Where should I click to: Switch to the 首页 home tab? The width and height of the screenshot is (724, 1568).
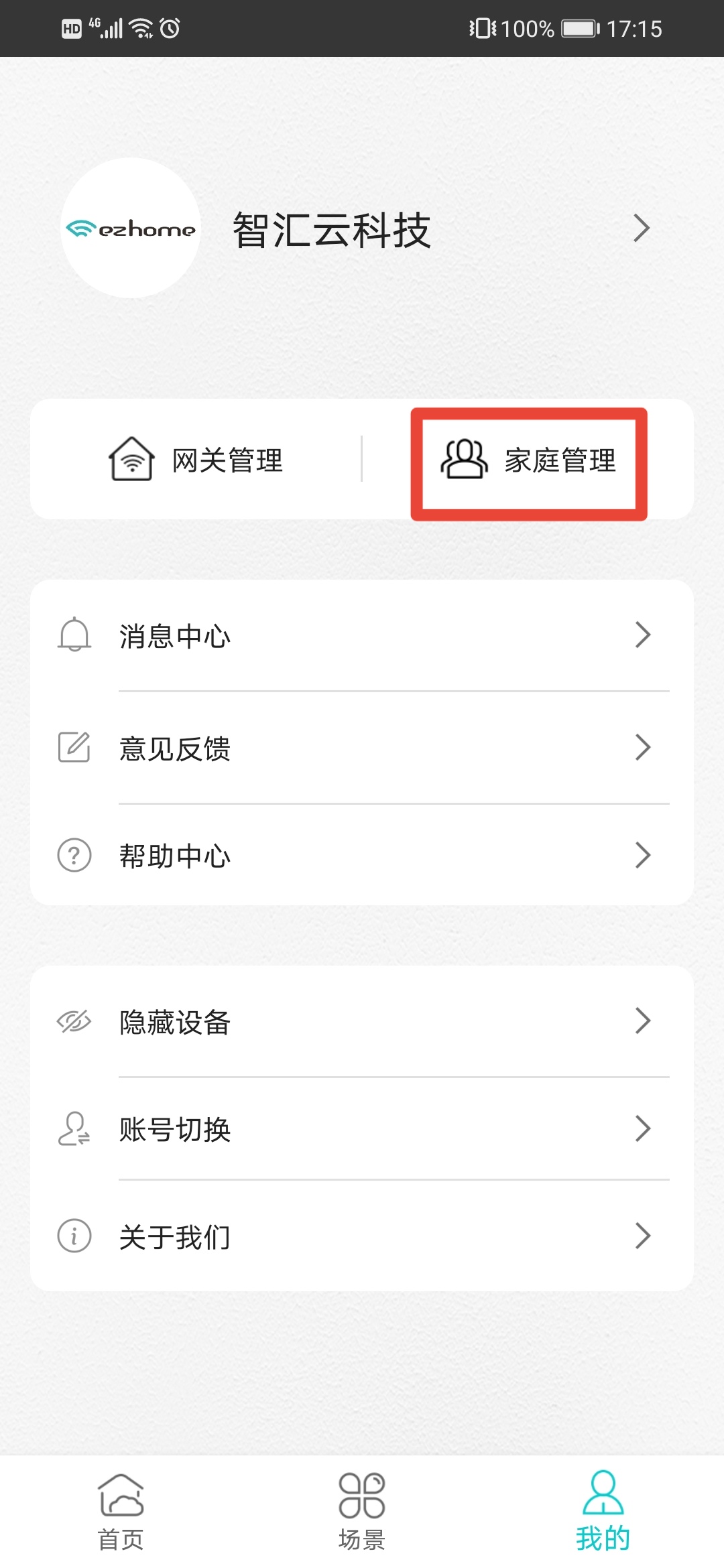[121, 1512]
